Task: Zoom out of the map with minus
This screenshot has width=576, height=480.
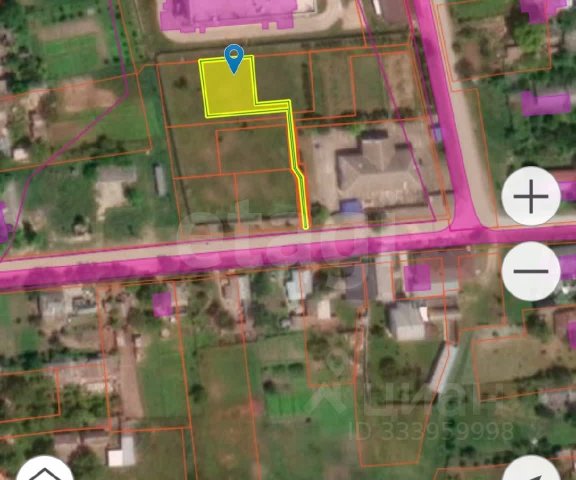Action: coord(531,271)
